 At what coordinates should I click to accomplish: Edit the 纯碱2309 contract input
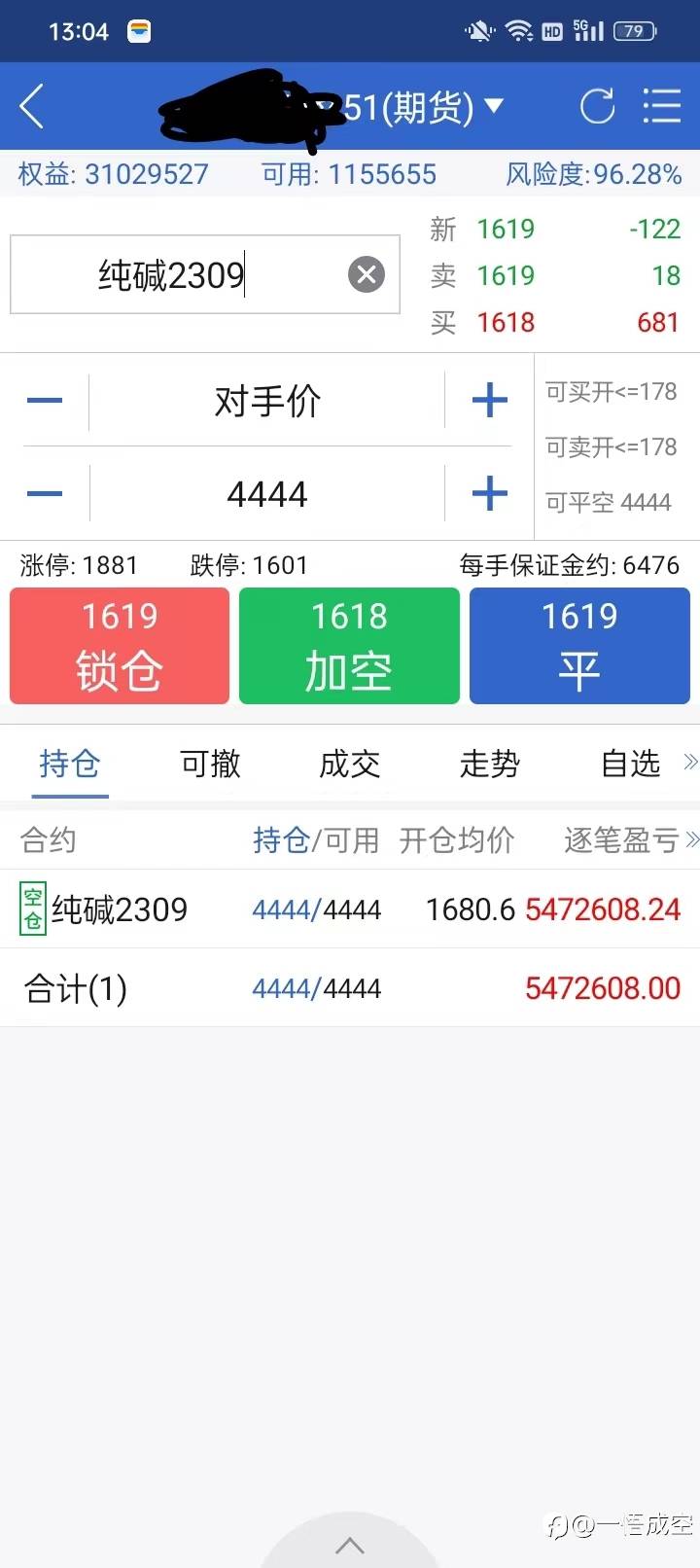[204, 274]
